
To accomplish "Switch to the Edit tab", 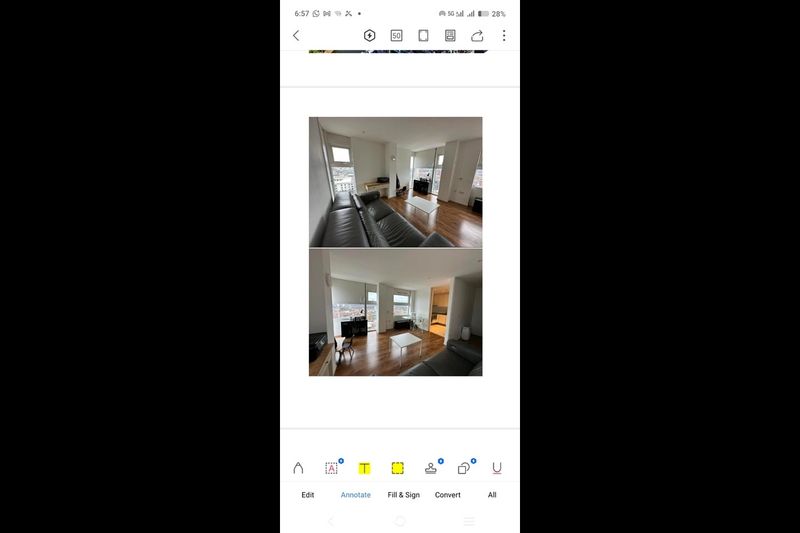I will pos(308,495).
